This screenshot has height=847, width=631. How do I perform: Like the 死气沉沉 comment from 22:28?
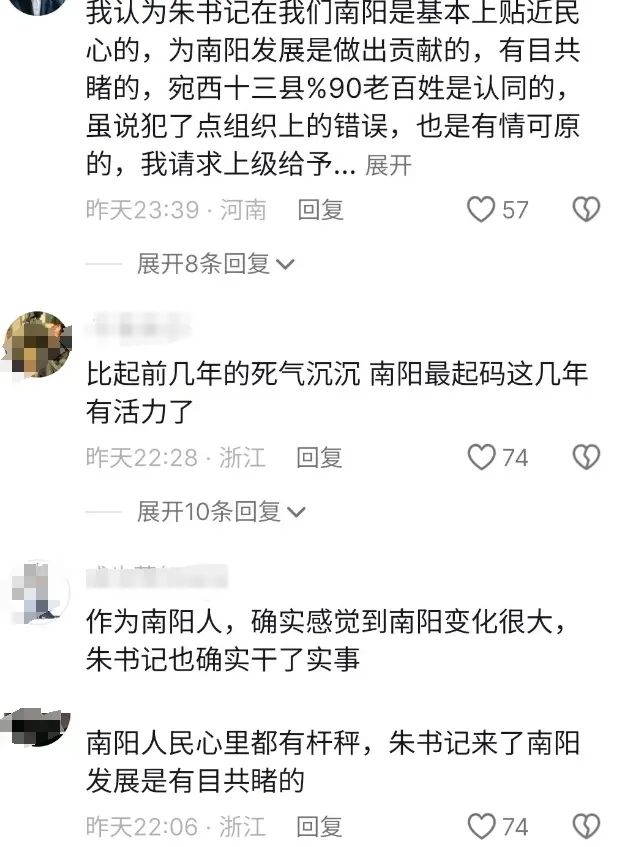pyautogui.click(x=483, y=458)
